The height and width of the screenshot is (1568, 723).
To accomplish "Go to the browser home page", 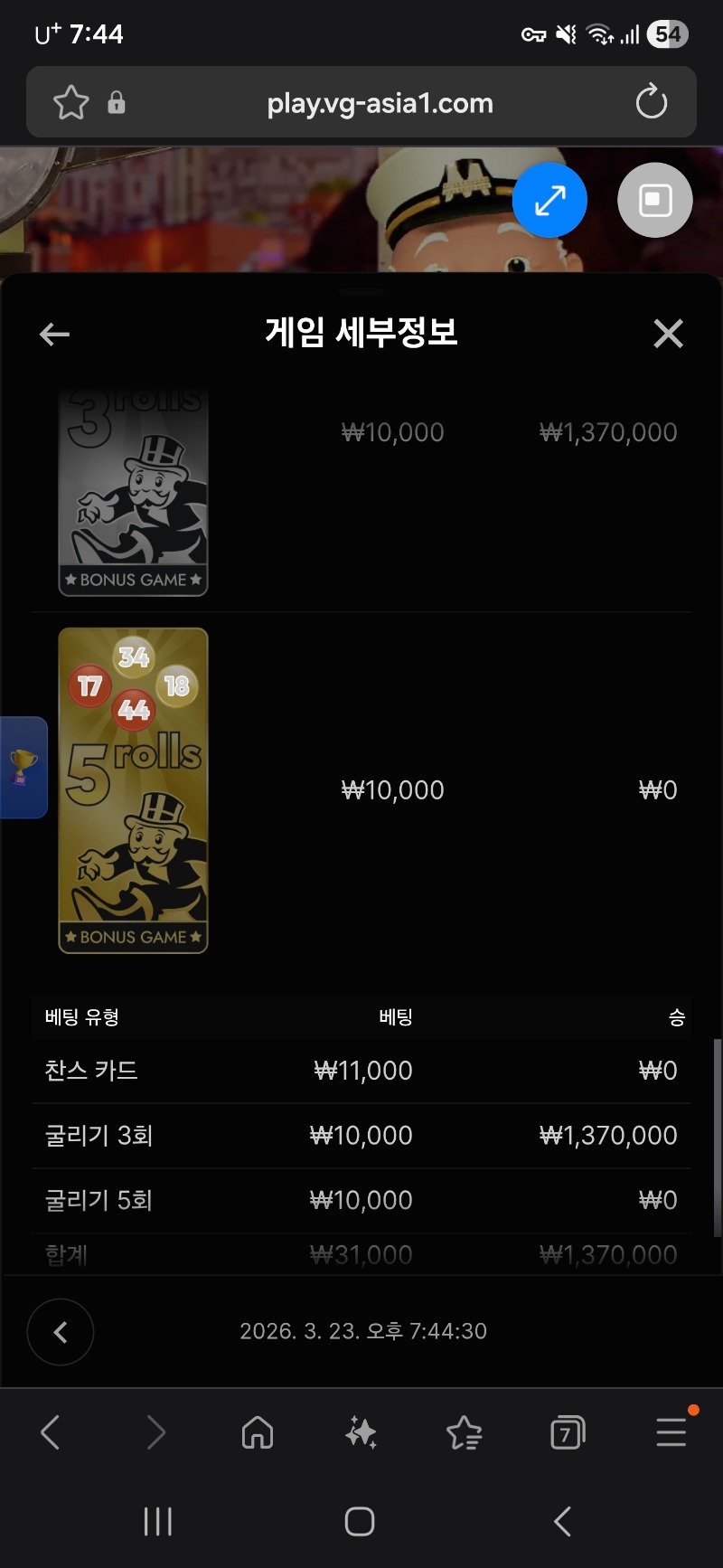I will click(258, 1432).
